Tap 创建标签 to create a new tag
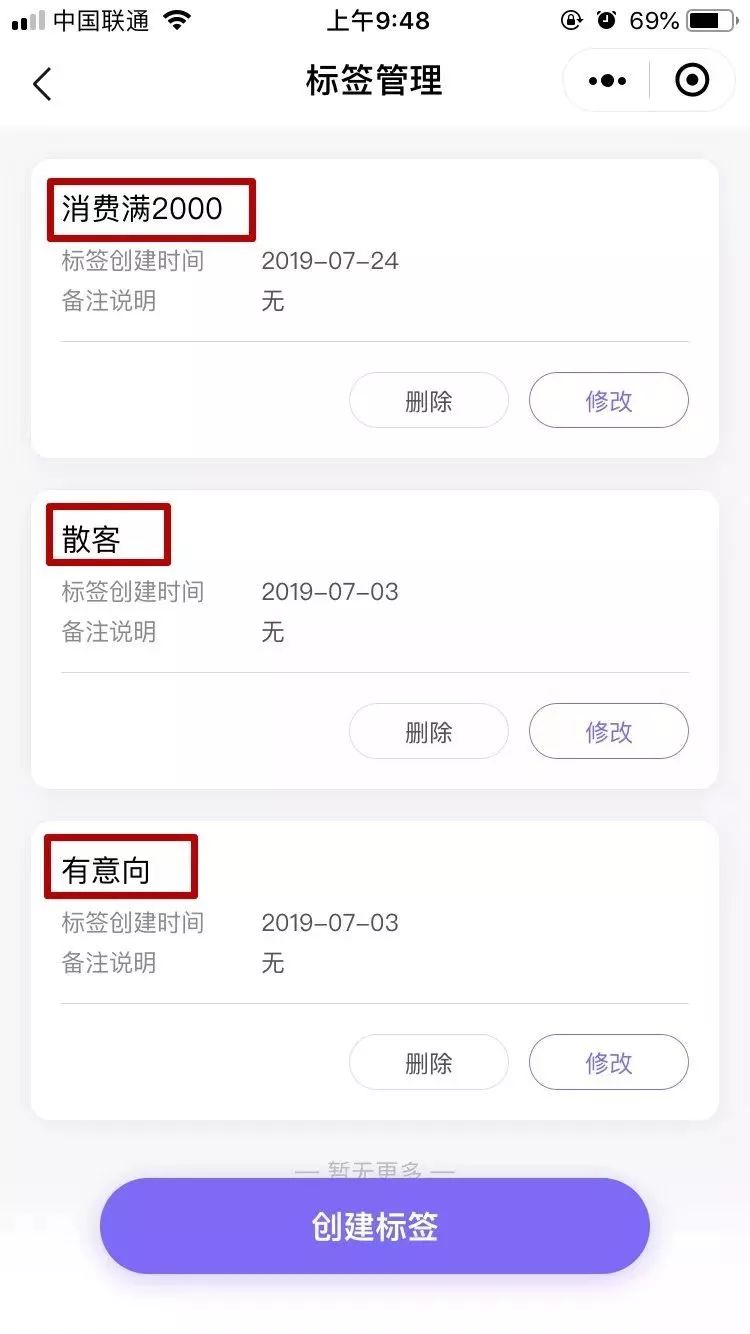 pyautogui.click(x=374, y=1226)
